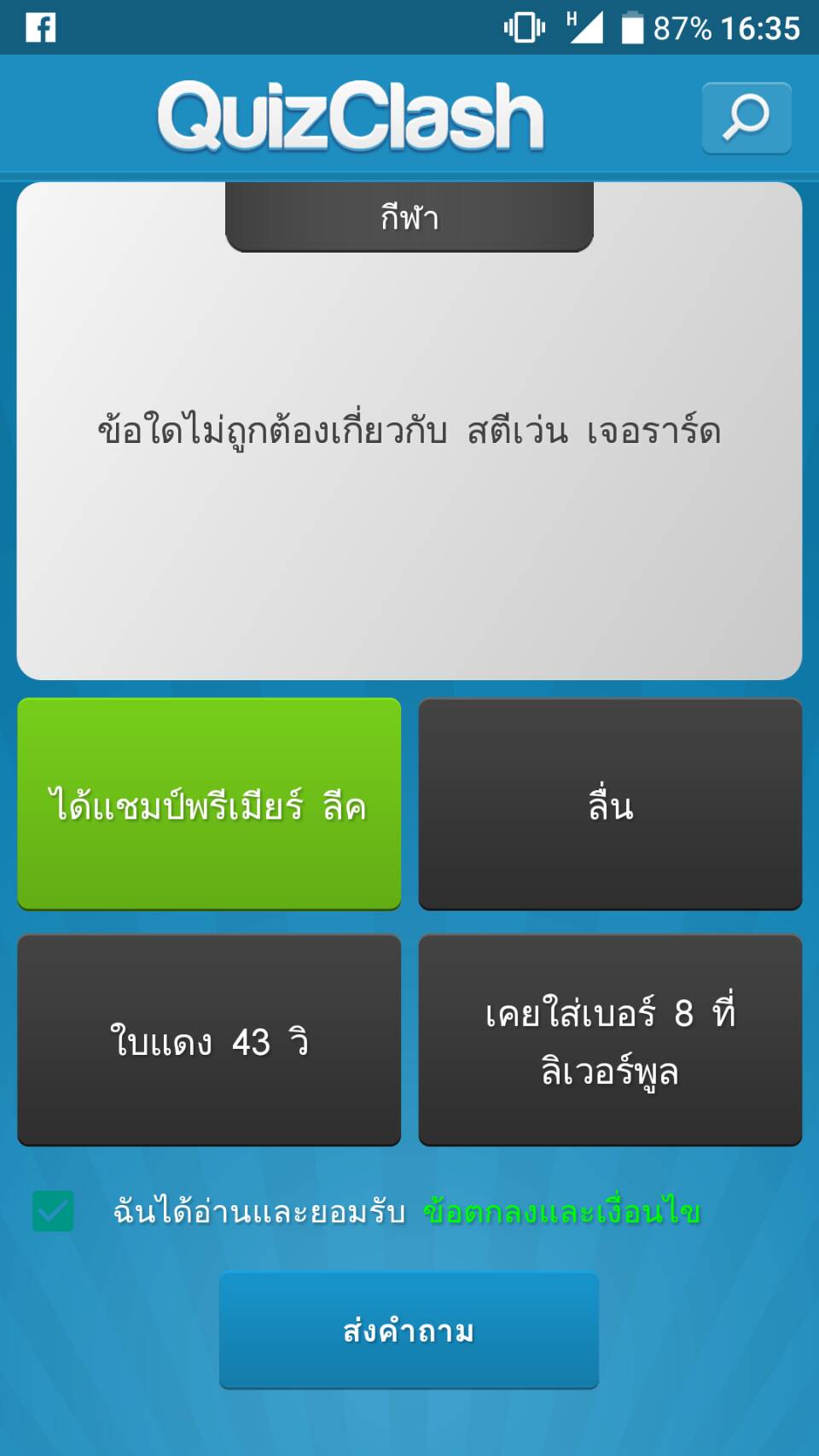Screen dimensions: 819x1456
Task: Select answer ลื่น
Action: point(610,804)
